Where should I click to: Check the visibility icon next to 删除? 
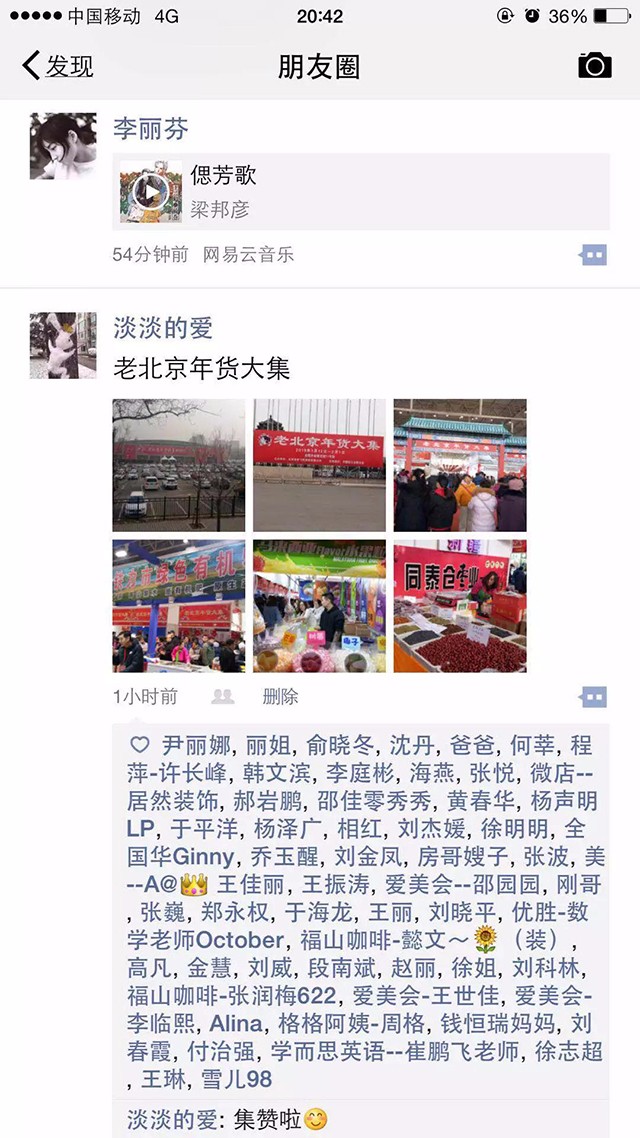coord(223,697)
